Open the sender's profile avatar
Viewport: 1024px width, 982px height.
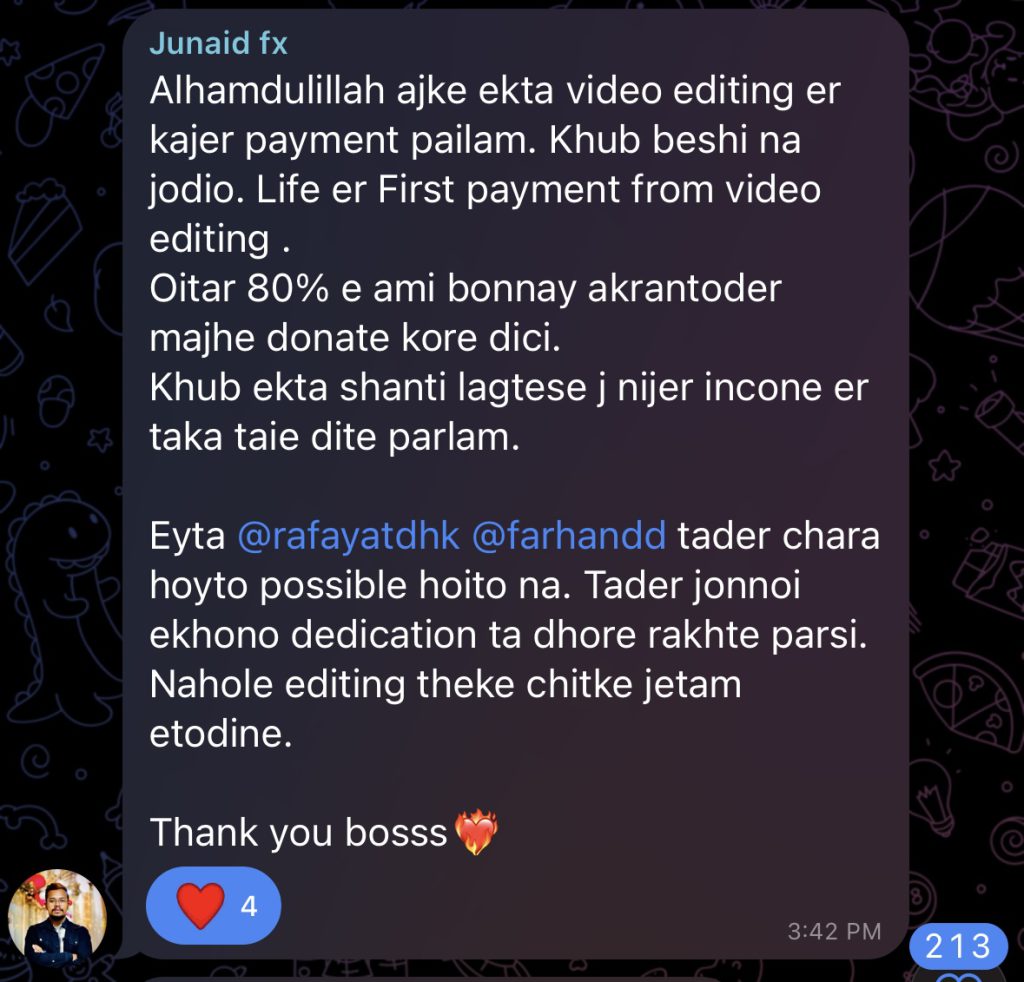tap(57, 918)
